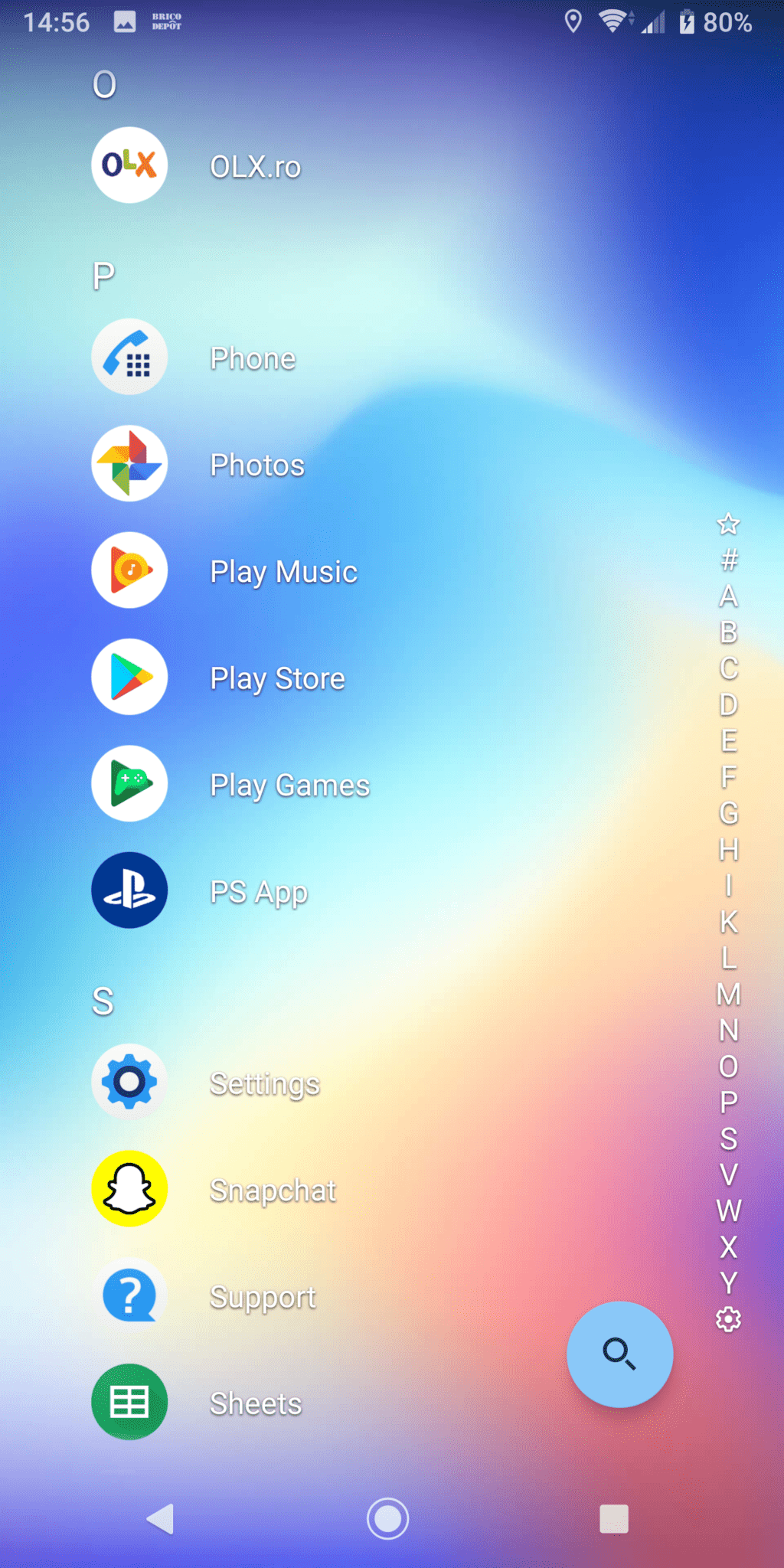Tap the search floating button
Viewport: 784px width, 1568px height.
(619, 1354)
